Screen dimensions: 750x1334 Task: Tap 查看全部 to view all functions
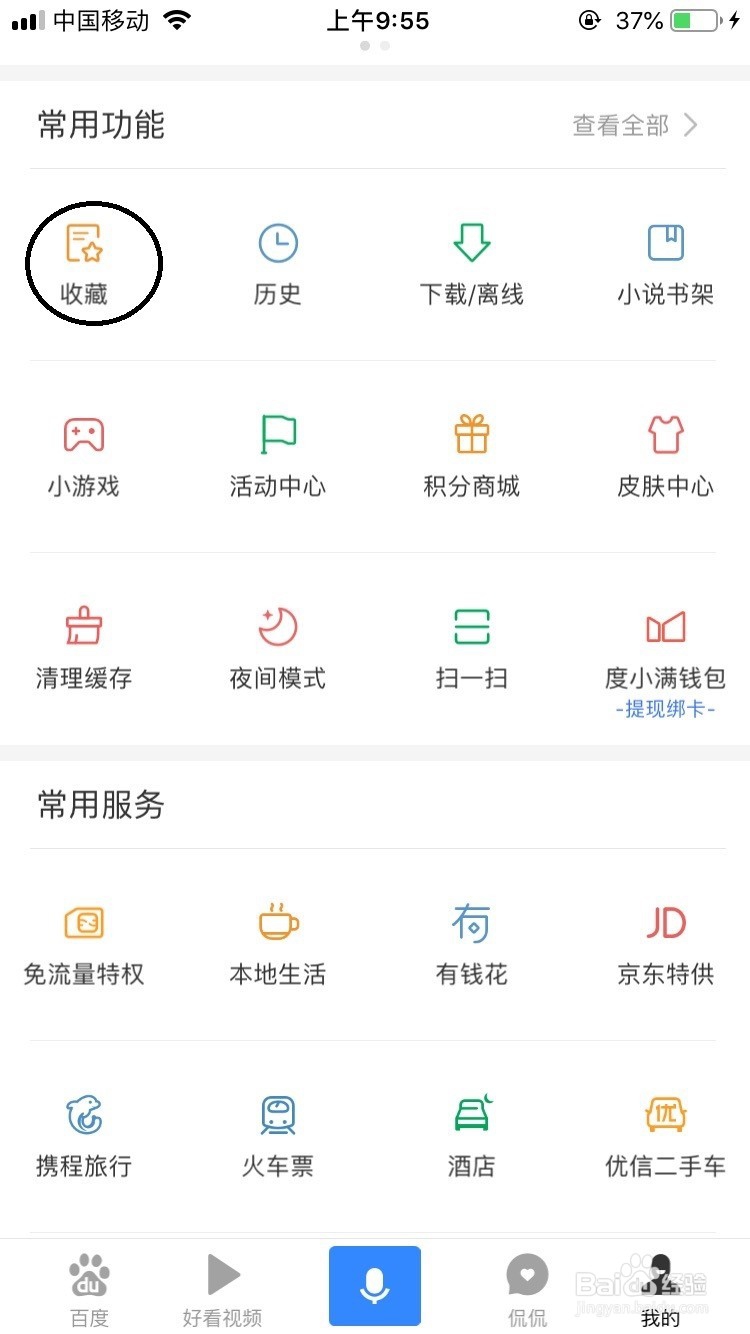(635, 125)
